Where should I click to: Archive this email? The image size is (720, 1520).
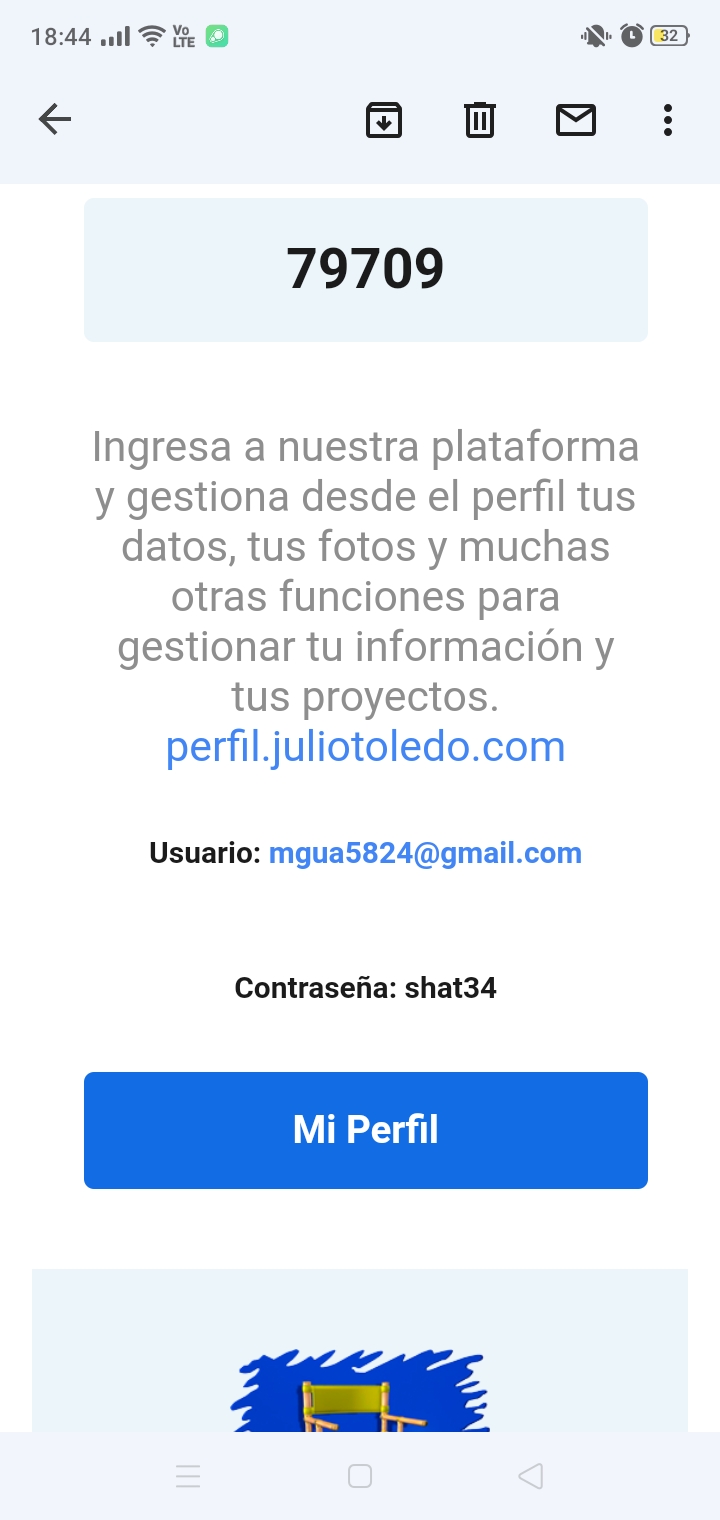click(x=384, y=120)
